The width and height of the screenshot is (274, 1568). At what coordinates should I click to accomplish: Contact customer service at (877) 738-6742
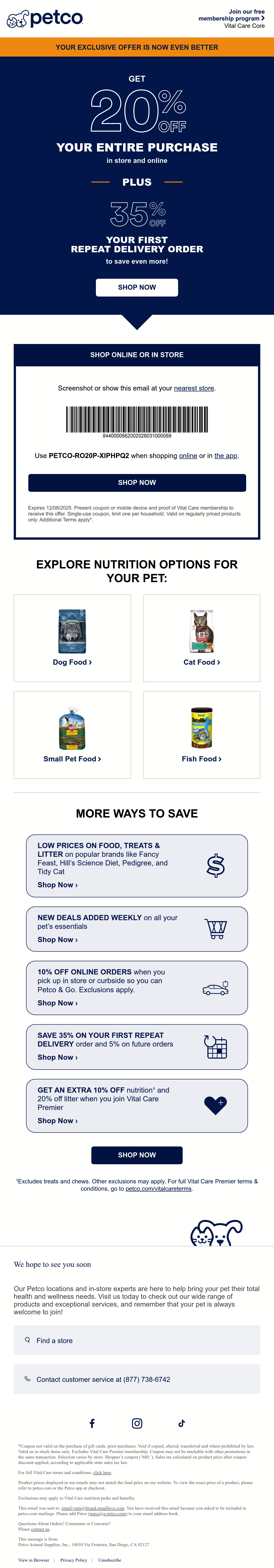[x=137, y=1379]
